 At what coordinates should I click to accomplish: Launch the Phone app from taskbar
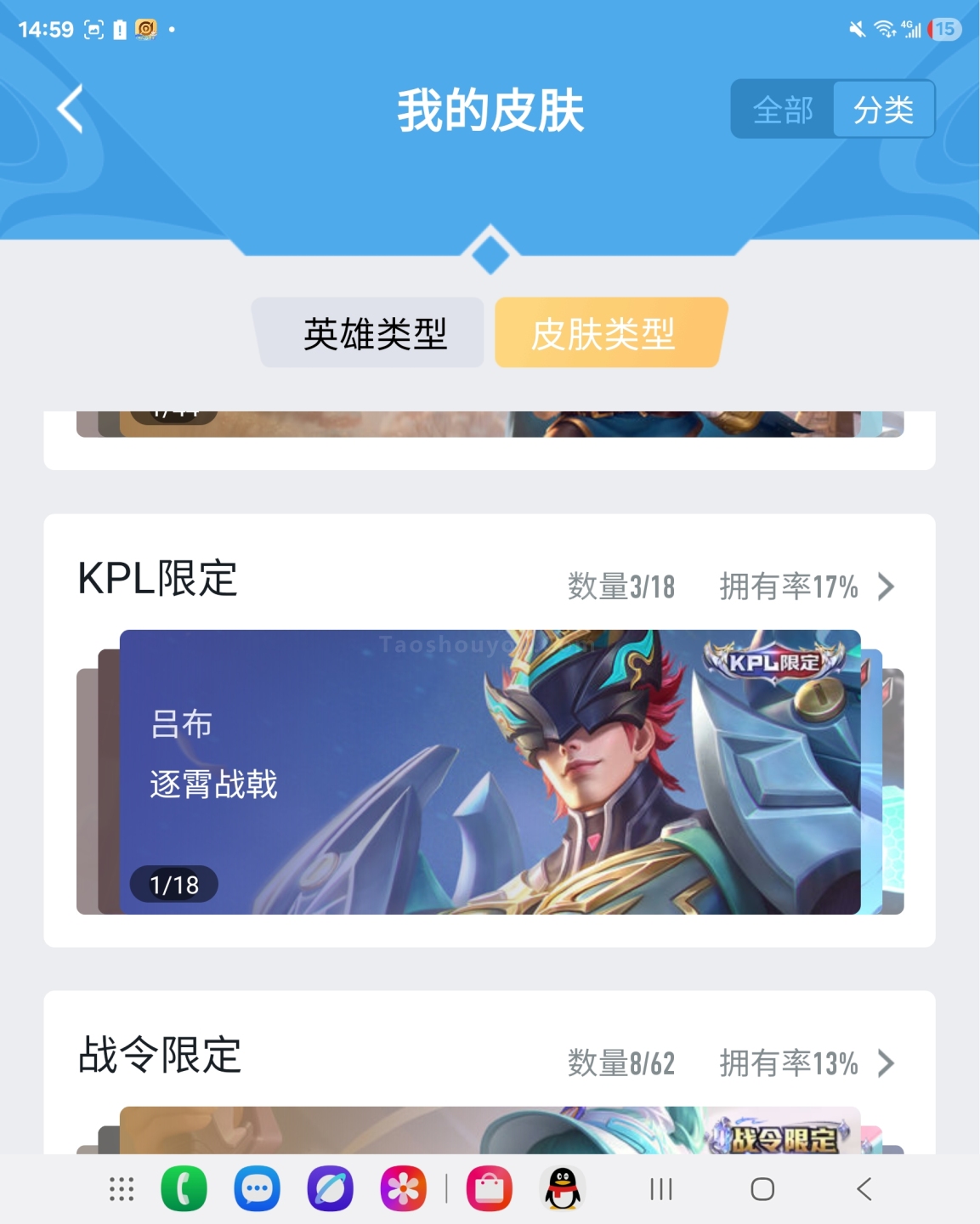point(184,1189)
